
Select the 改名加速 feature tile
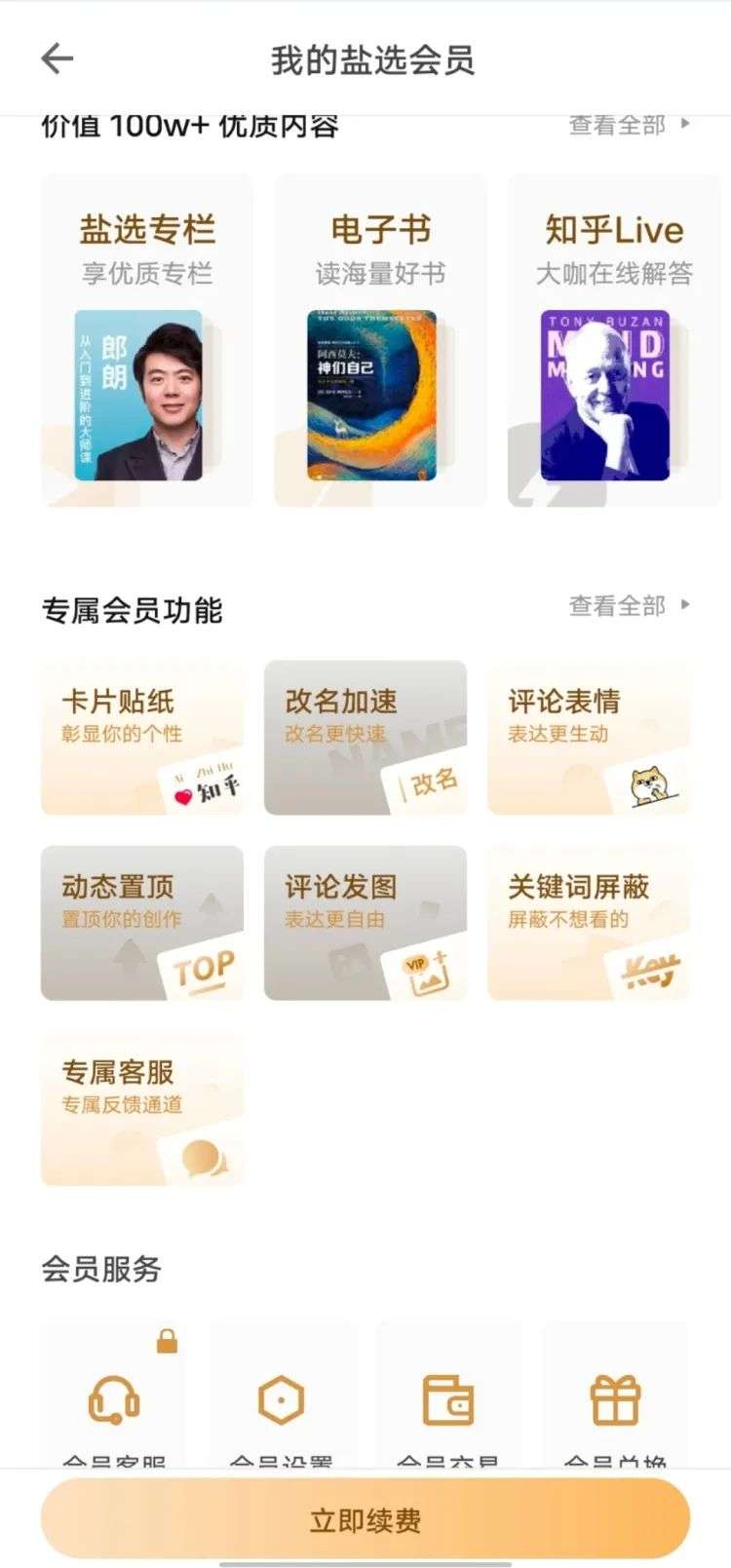point(365,737)
